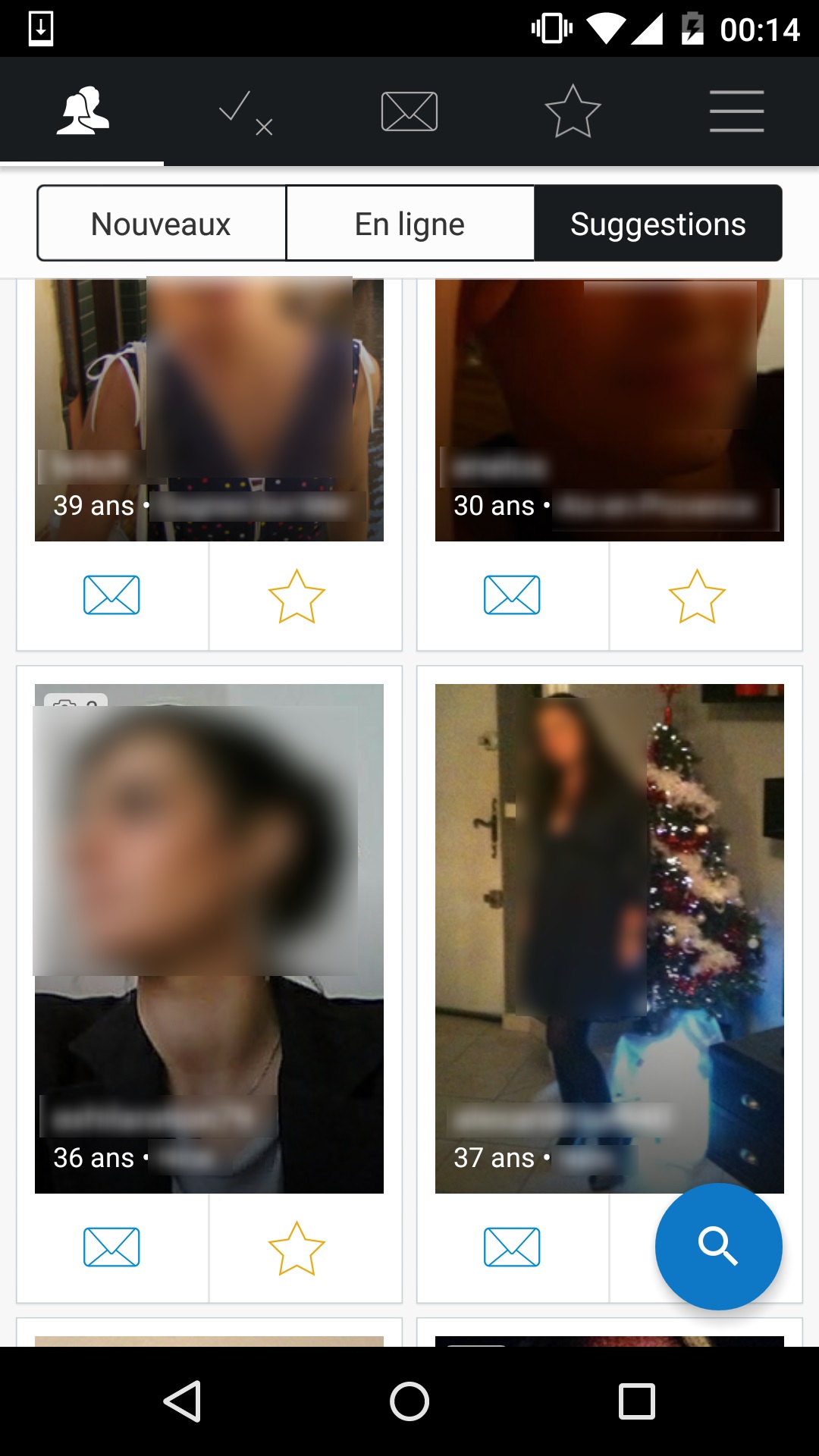Select the Suggestions segment
The height and width of the screenshot is (1456, 819).
pyautogui.click(x=658, y=224)
